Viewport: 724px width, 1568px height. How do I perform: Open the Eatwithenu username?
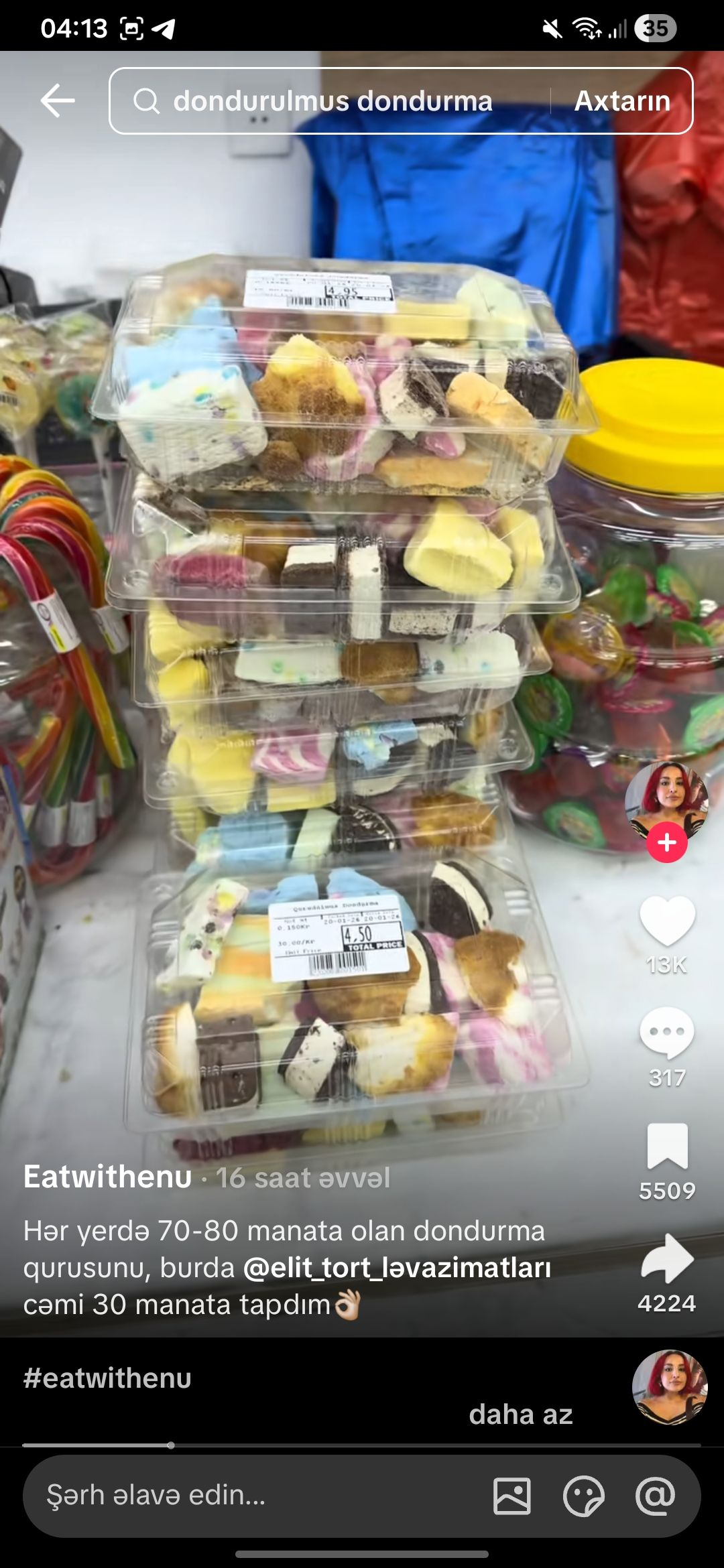point(108,1177)
